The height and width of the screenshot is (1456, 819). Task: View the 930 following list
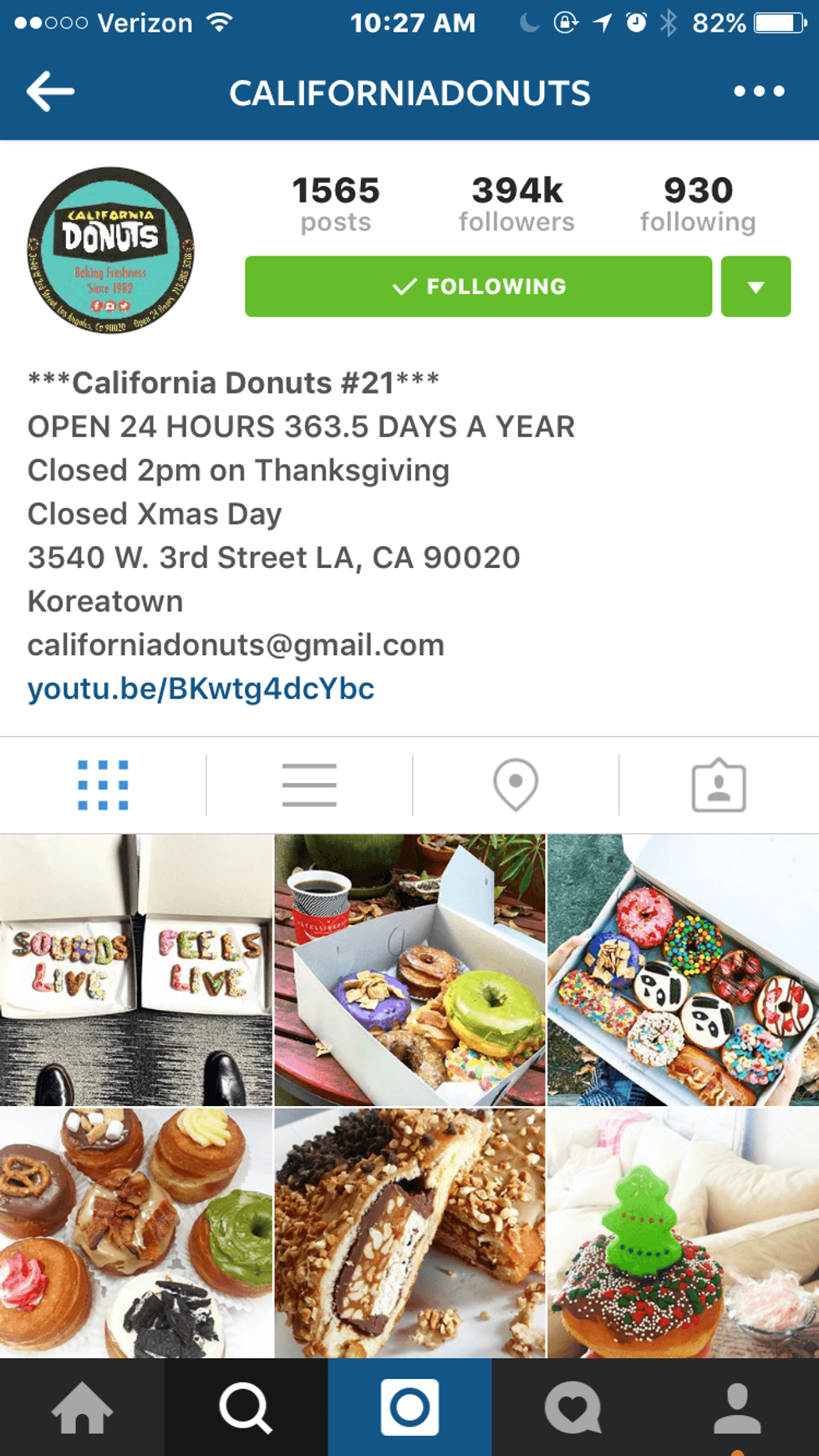698,204
